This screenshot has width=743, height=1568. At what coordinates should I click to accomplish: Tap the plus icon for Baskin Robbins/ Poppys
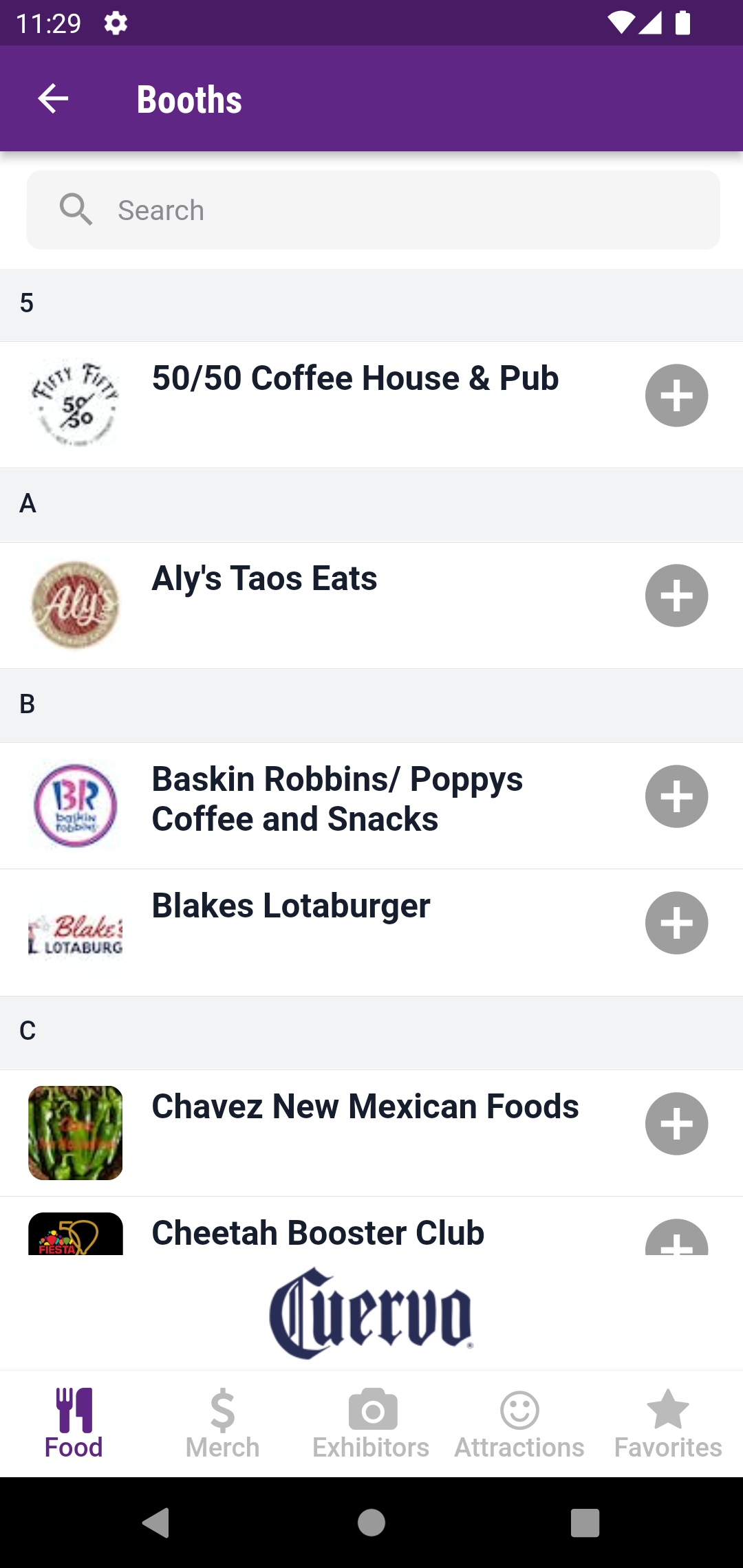676,796
